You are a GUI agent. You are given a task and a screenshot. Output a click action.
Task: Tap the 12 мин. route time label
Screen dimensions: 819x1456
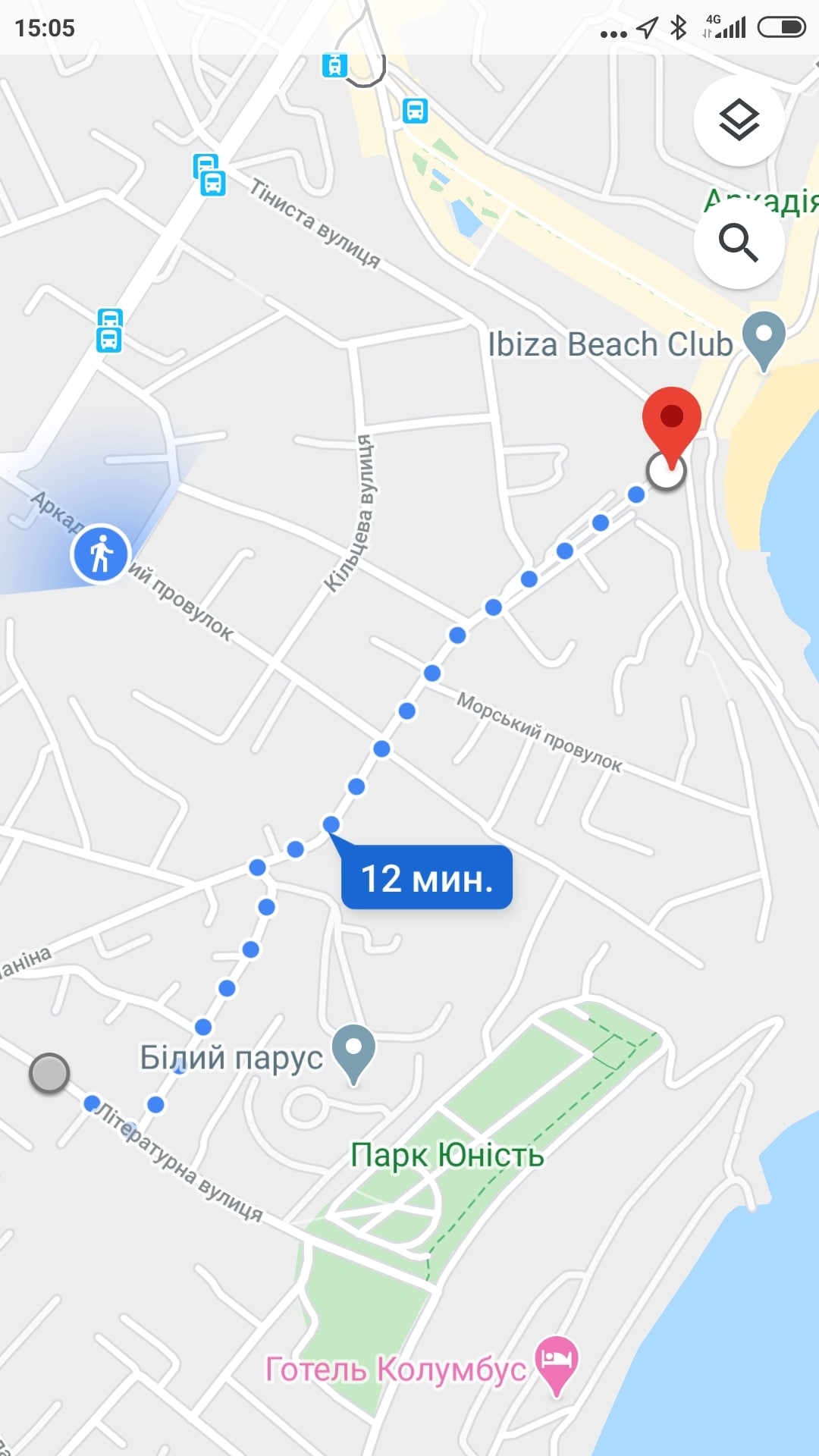[x=427, y=878]
